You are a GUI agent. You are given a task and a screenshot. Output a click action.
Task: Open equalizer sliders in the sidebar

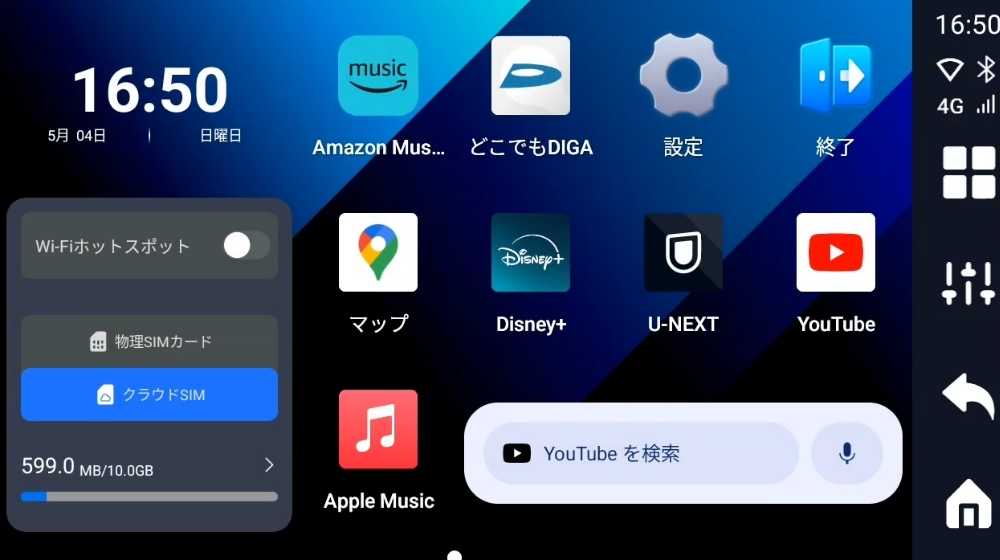pyautogui.click(x=969, y=283)
